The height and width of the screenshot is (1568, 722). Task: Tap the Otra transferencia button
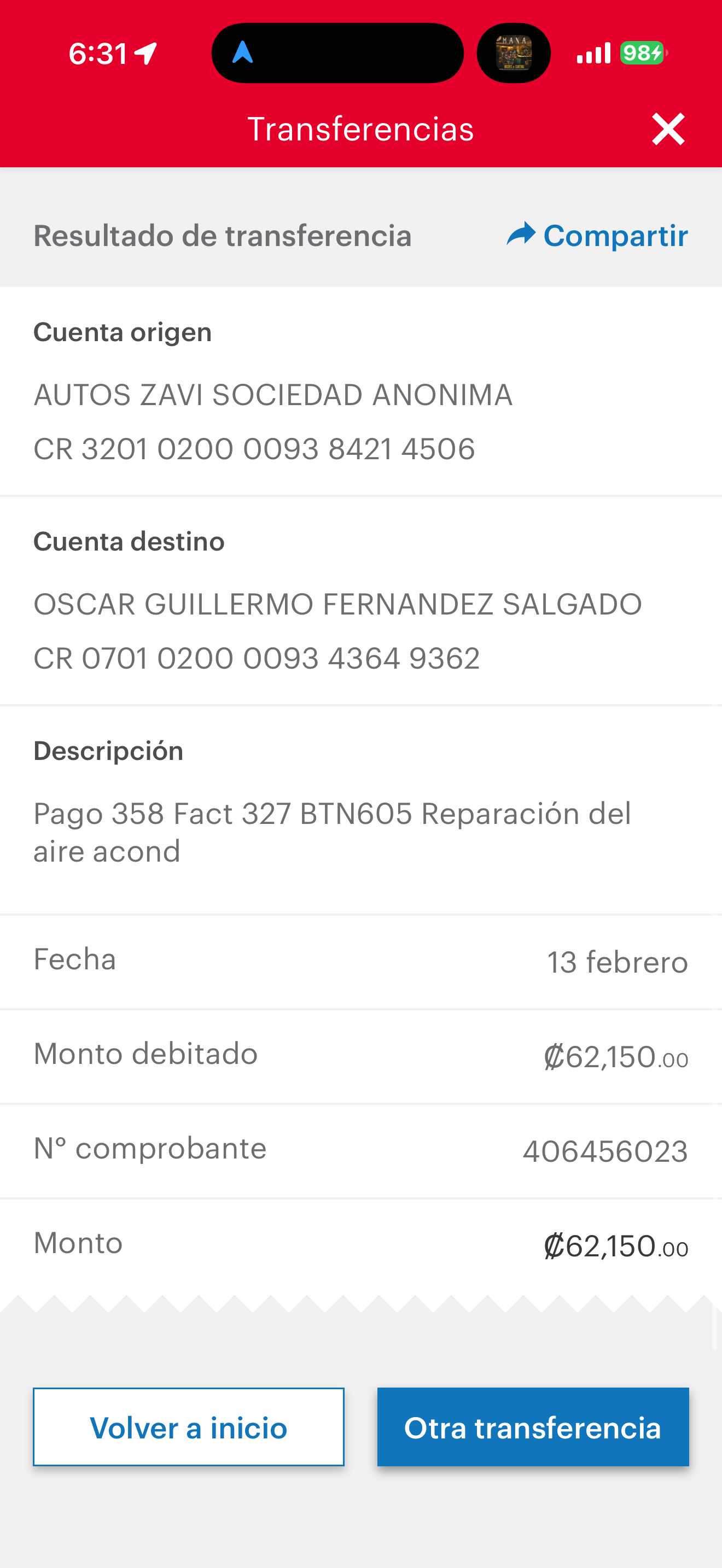(x=533, y=1427)
